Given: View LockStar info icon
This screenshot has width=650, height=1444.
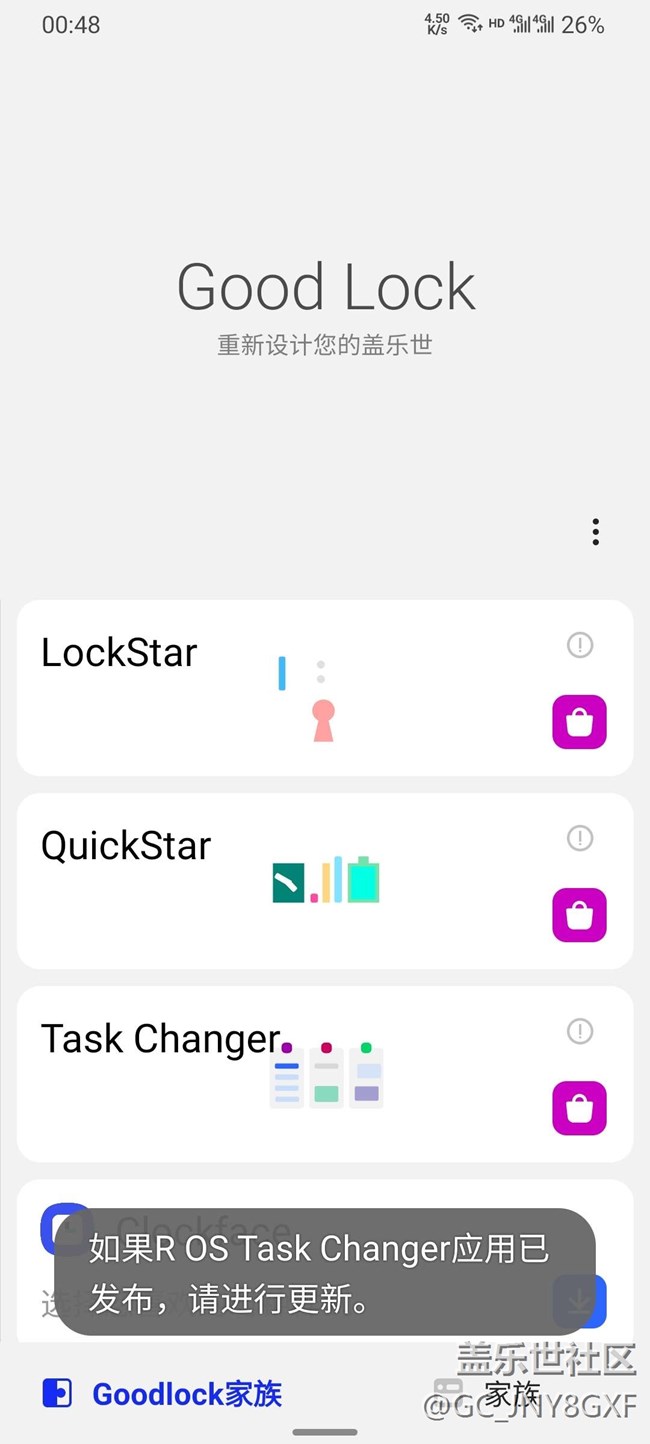Looking at the screenshot, I should (580, 645).
